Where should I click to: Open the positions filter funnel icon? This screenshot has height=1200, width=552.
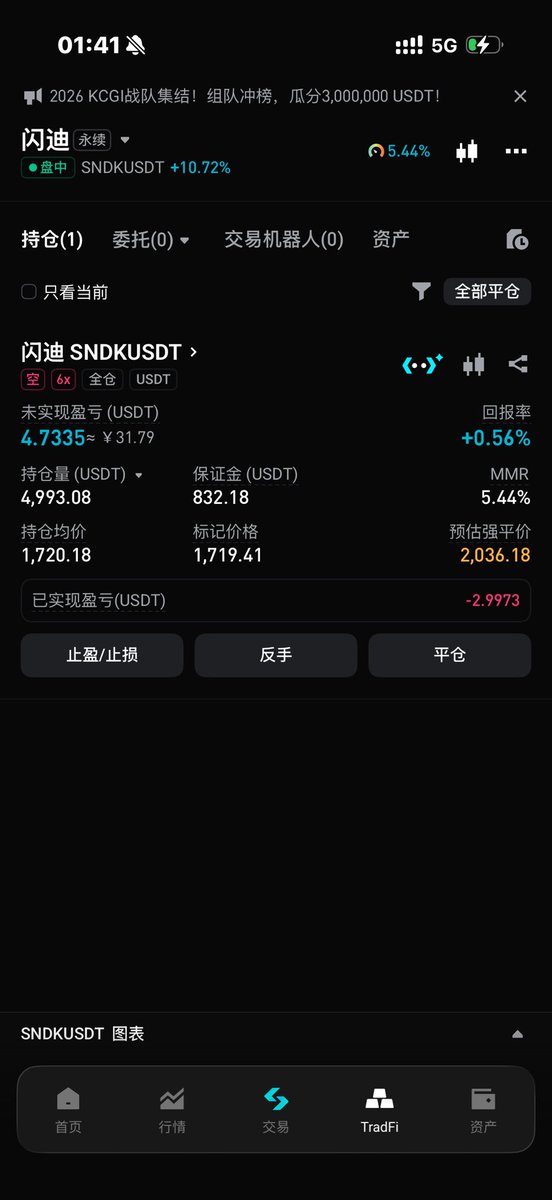422,291
